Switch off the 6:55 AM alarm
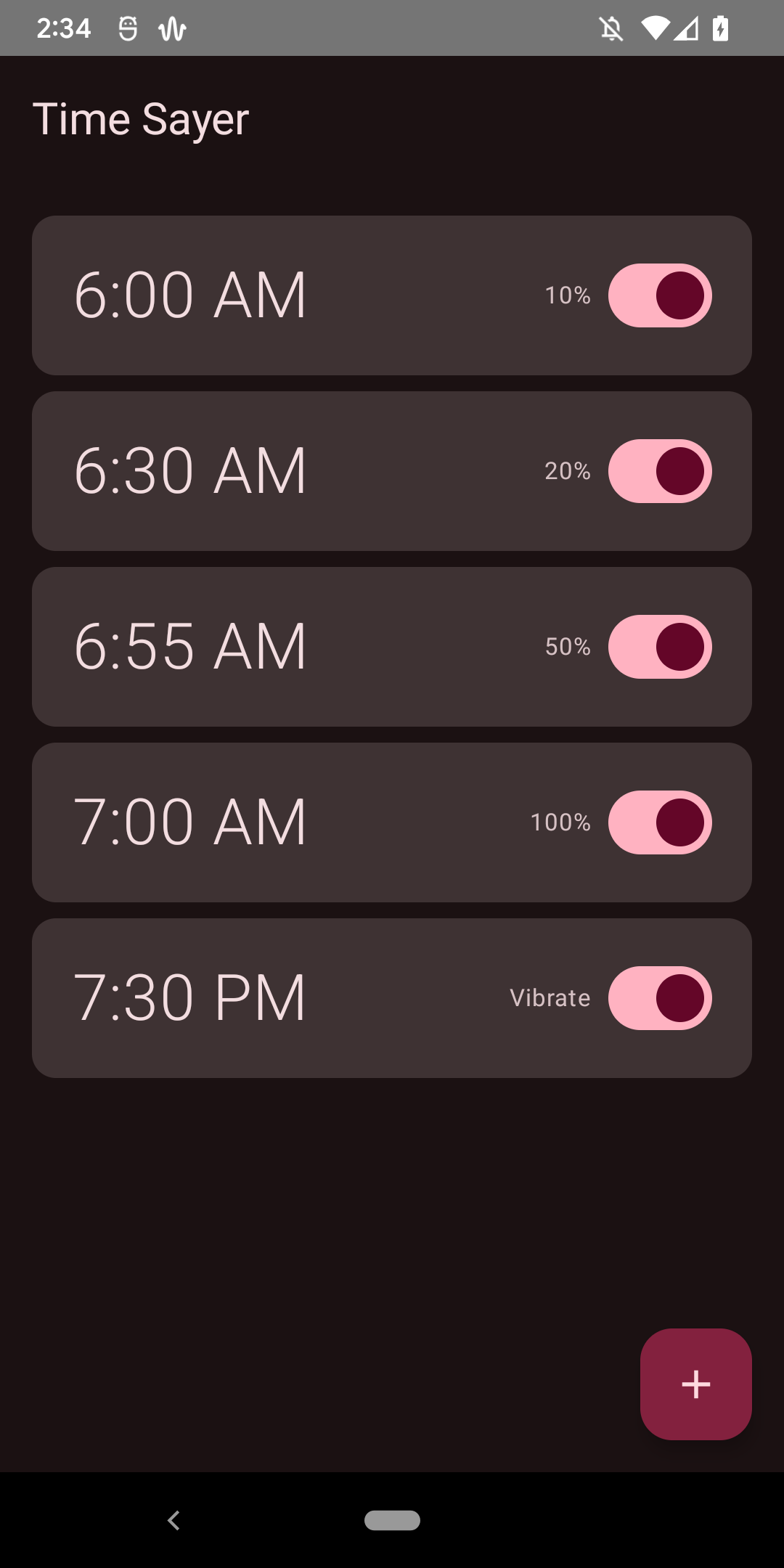This screenshot has width=784, height=1568. point(659,646)
